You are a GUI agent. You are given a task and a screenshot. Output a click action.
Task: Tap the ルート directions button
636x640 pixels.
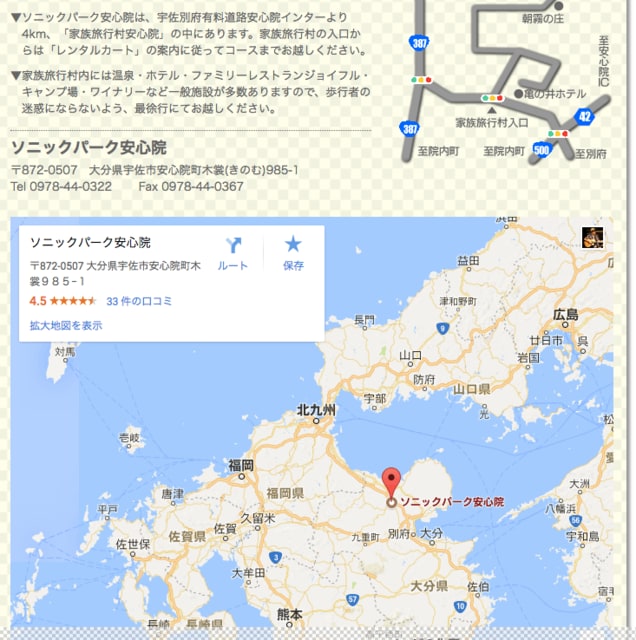coord(233,253)
